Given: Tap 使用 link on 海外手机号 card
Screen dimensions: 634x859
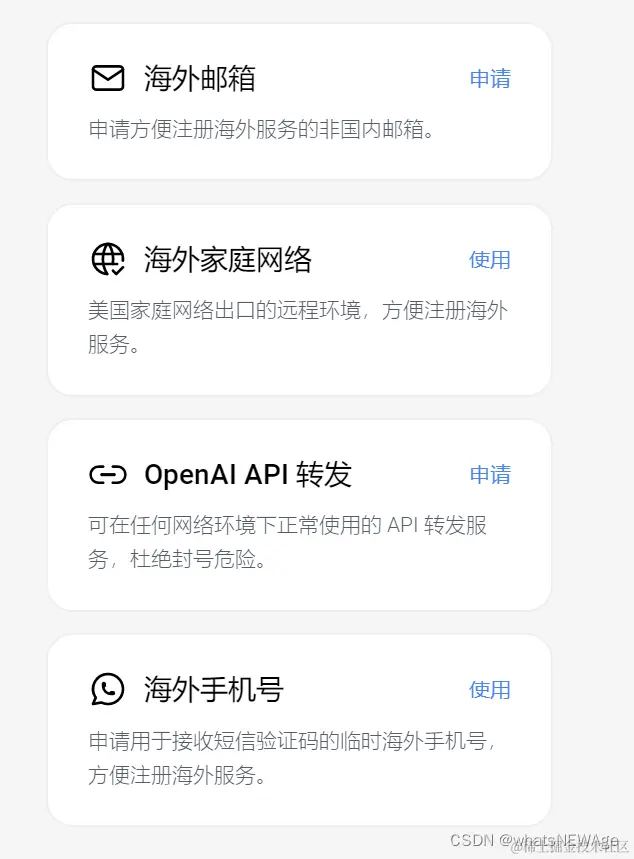Looking at the screenshot, I should point(490,690).
